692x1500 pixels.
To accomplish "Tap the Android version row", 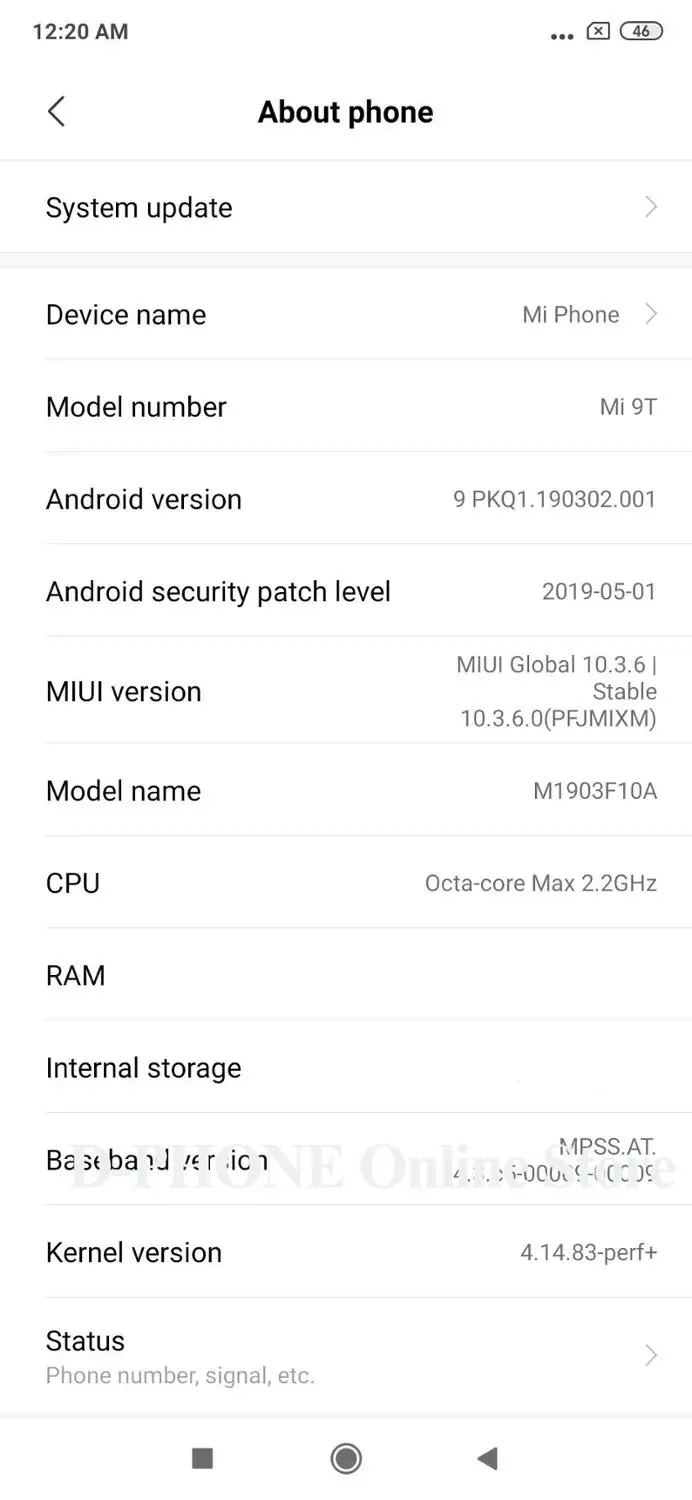I will [x=346, y=499].
